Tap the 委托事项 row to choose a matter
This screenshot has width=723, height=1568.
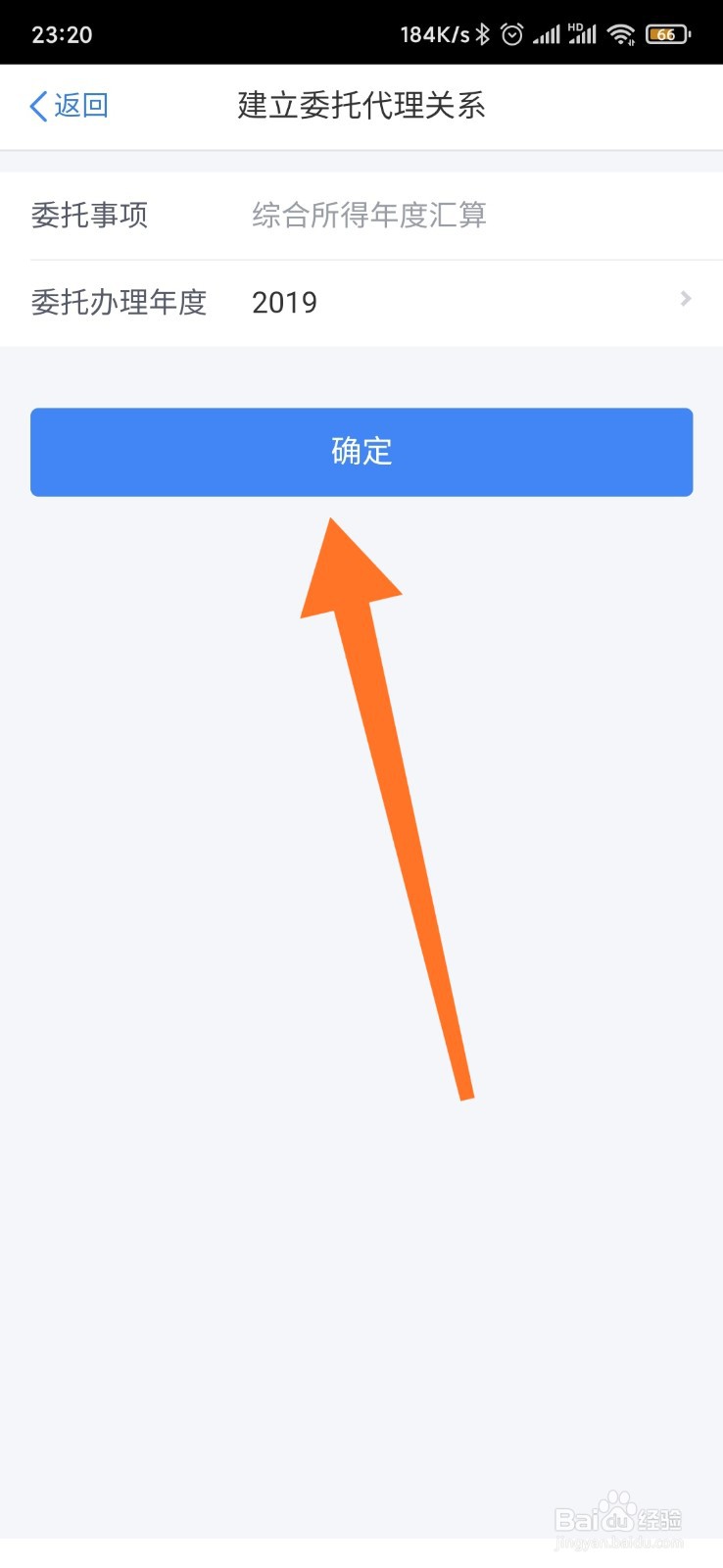[x=361, y=215]
